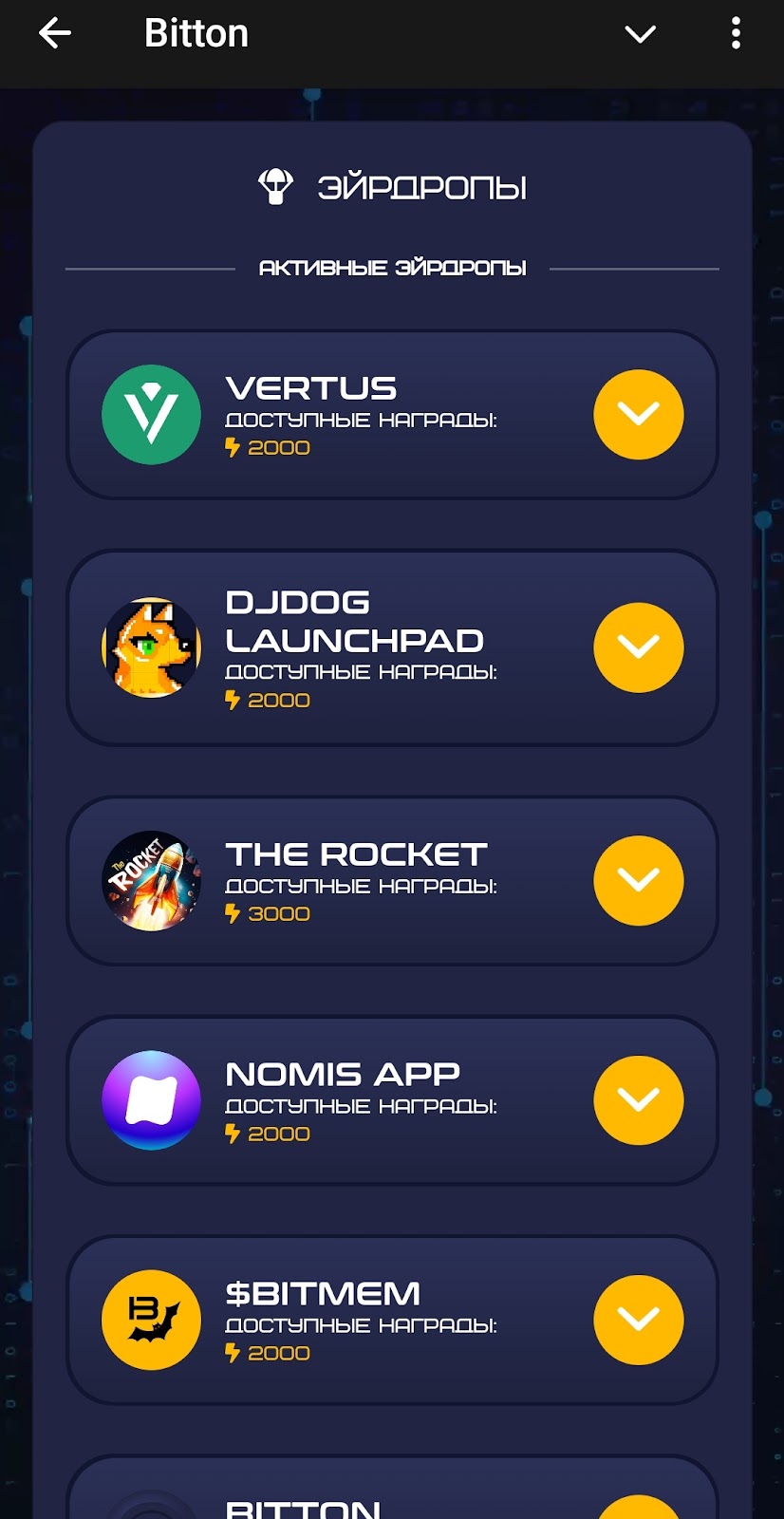Tap the header chevron next to the Bitton title
The height and width of the screenshot is (1519, 784).
(x=641, y=34)
